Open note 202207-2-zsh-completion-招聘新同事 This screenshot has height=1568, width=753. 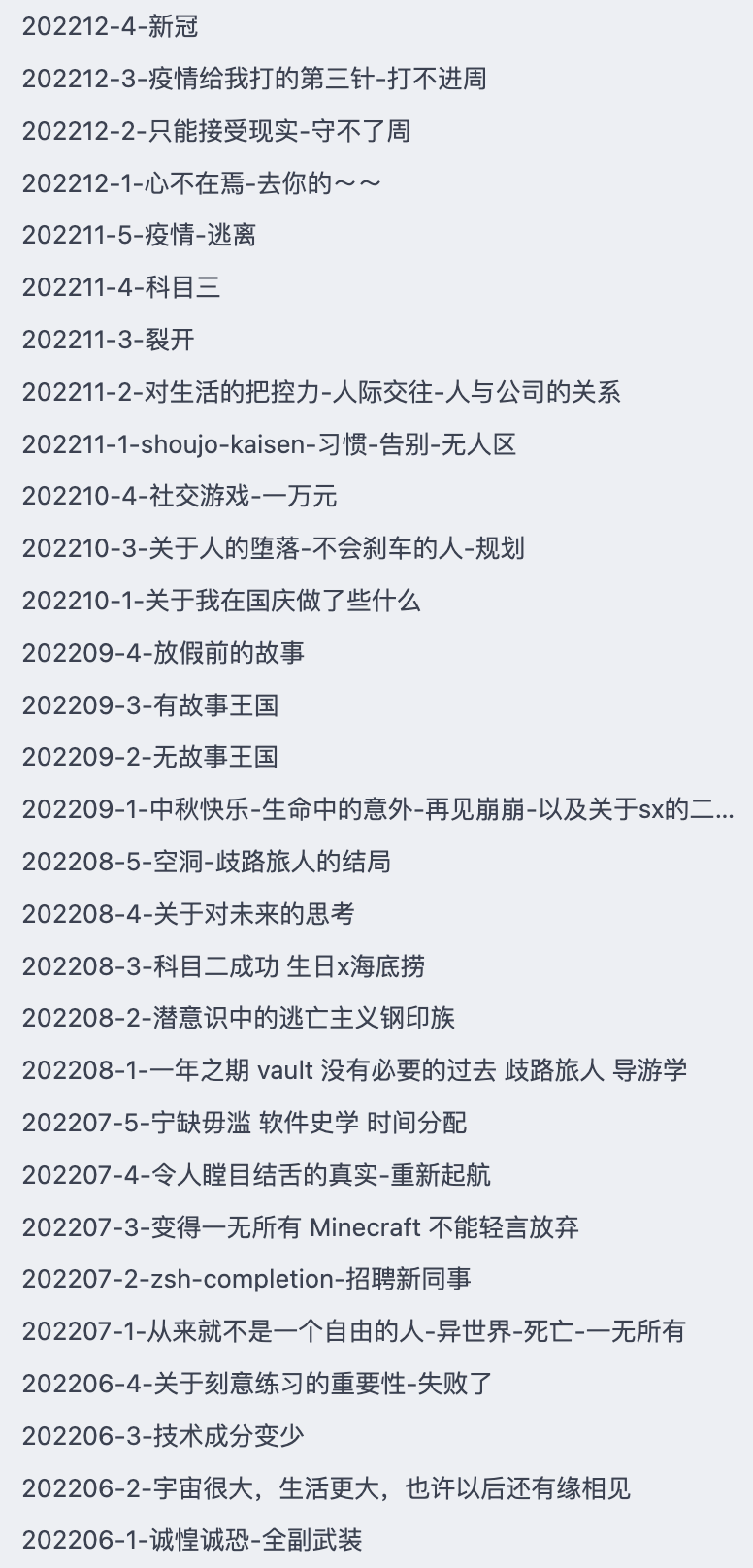246,1280
